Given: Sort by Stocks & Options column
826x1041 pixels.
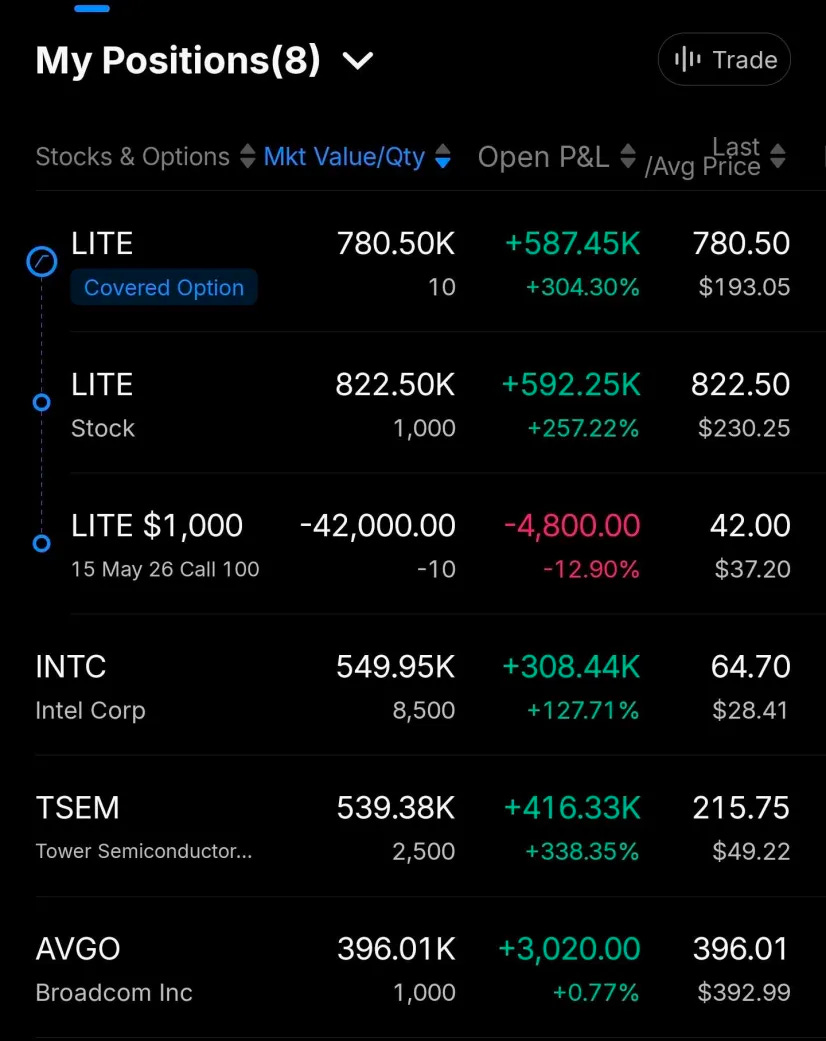Looking at the screenshot, I should click(145, 157).
